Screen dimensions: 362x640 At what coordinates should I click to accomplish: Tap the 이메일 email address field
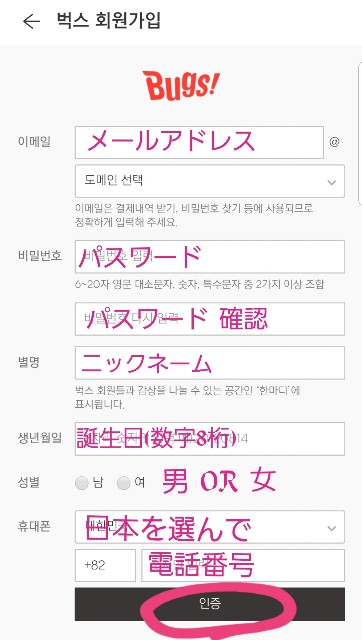point(199,142)
